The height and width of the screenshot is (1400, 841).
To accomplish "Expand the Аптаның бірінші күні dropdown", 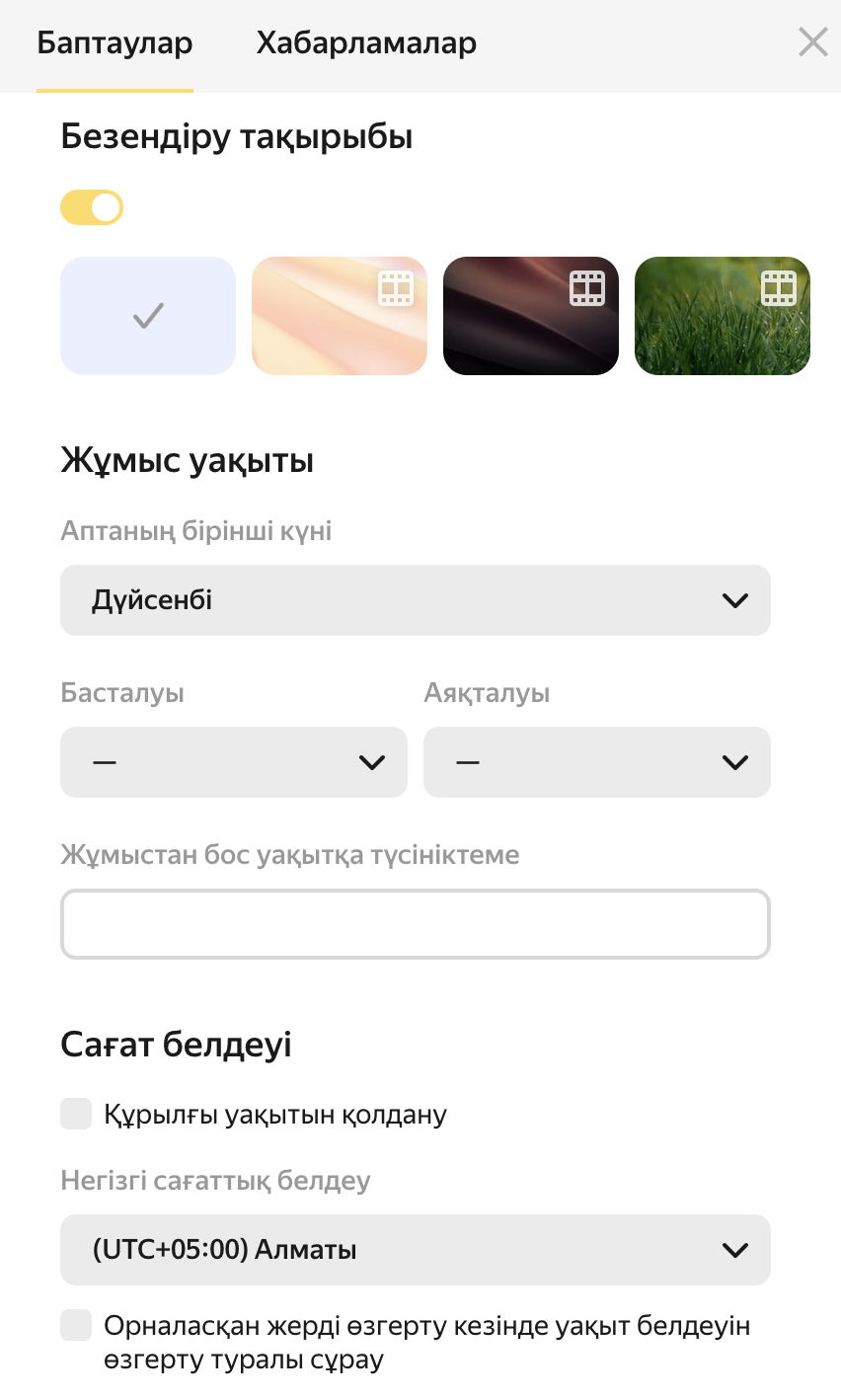I will pos(415,600).
